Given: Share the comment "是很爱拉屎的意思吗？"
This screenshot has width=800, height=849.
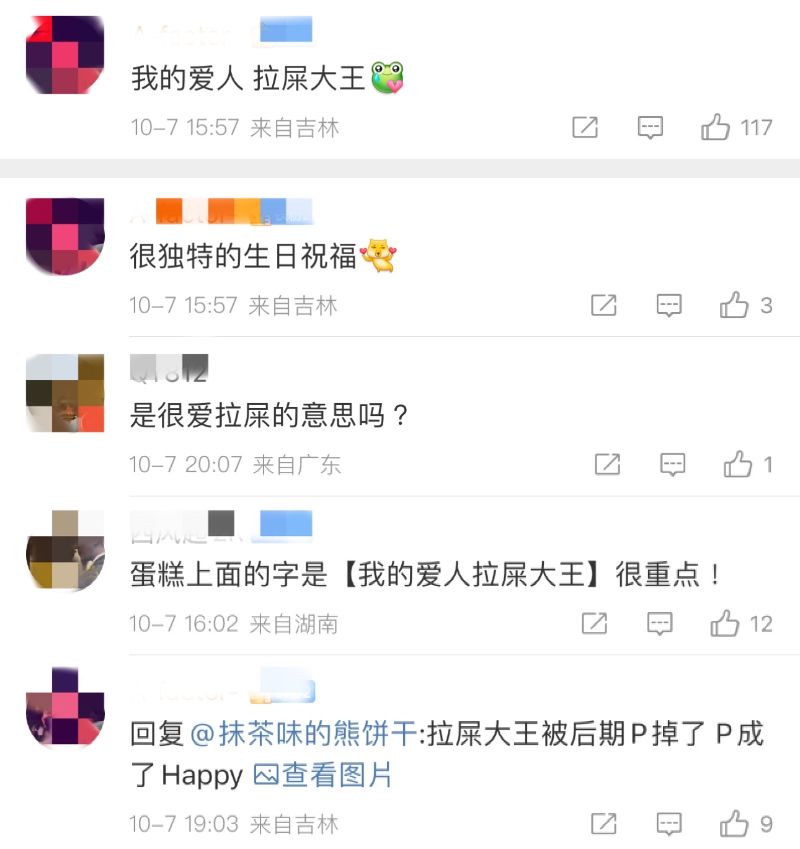Looking at the screenshot, I should tap(608, 464).
